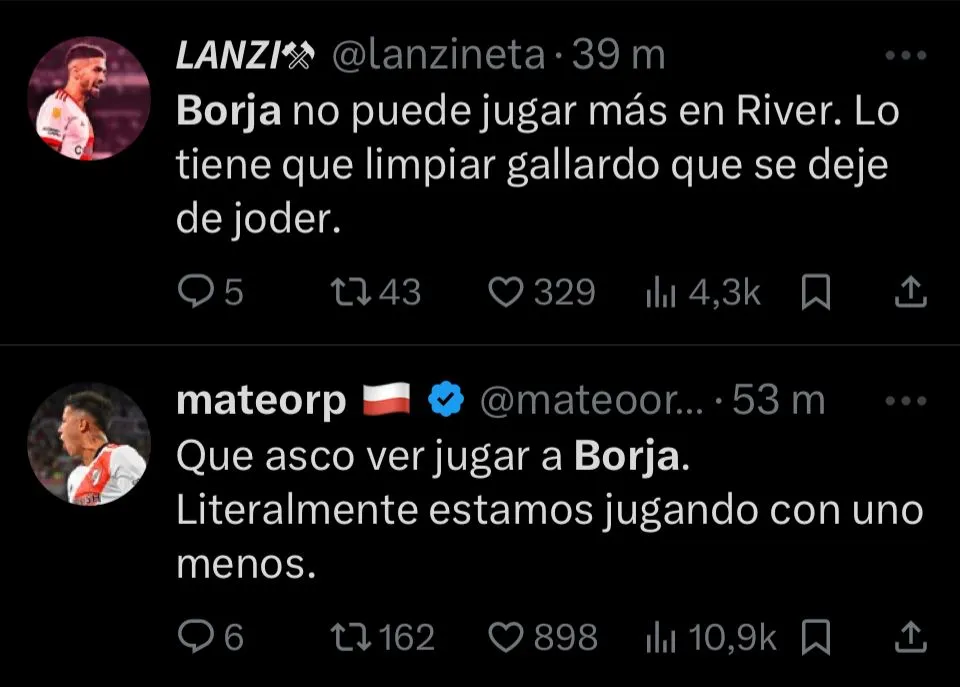Retweet LANZI's tweet

(352, 292)
